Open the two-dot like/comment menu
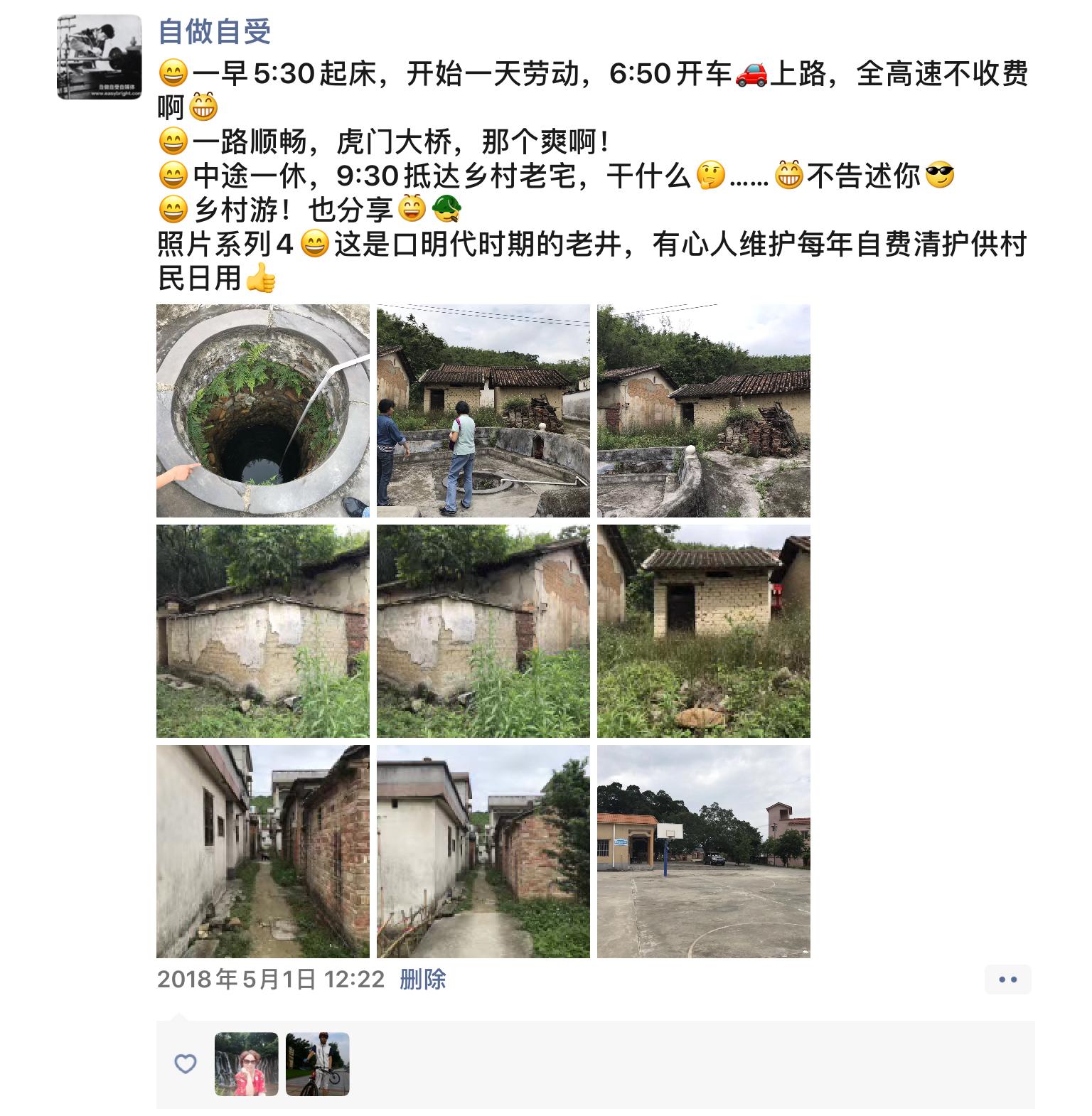Screen dimensions: 1092x1116 1007,980
